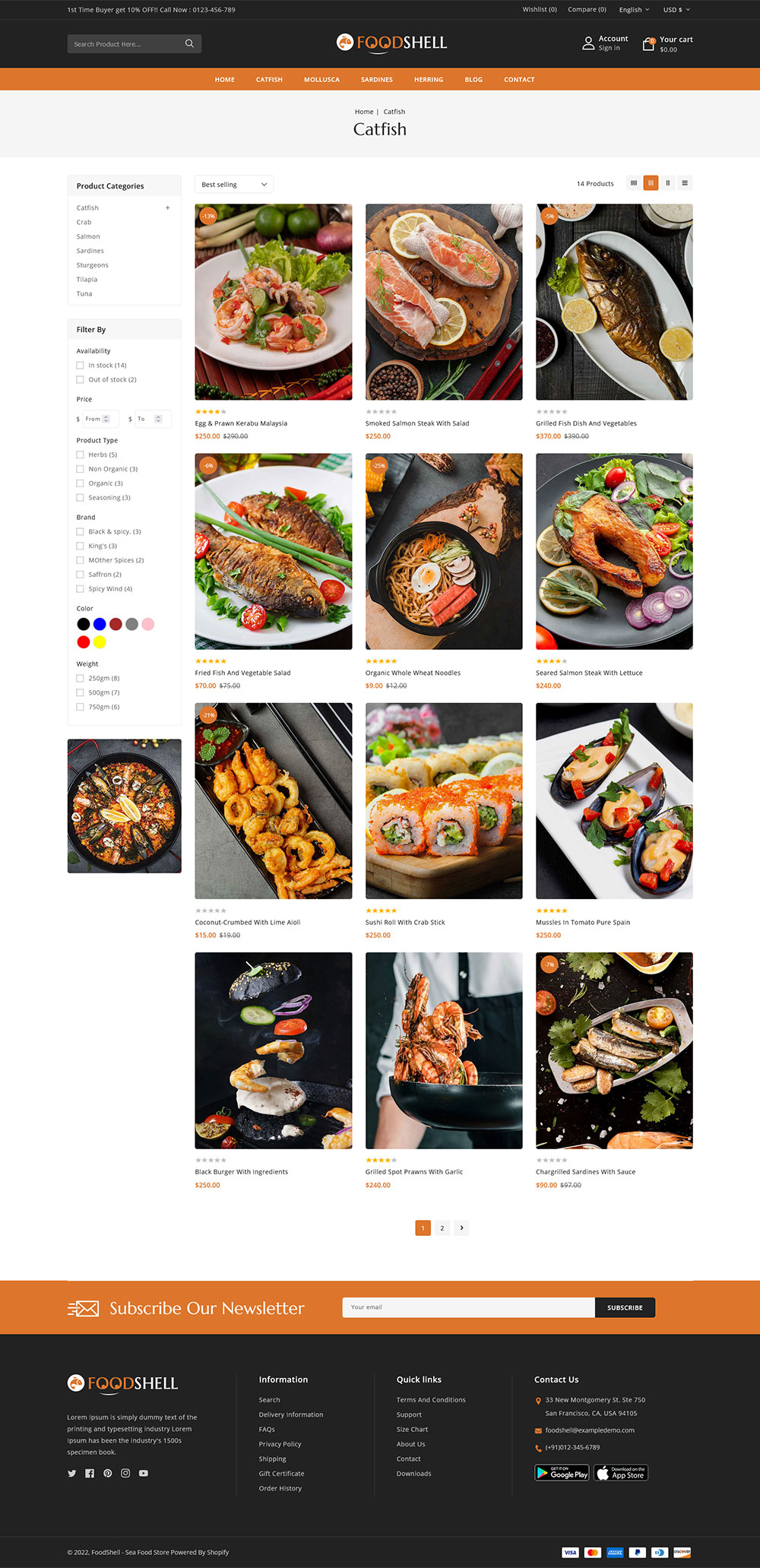760x1568 pixels.
Task: Filter by Organic product type
Action: point(81,483)
